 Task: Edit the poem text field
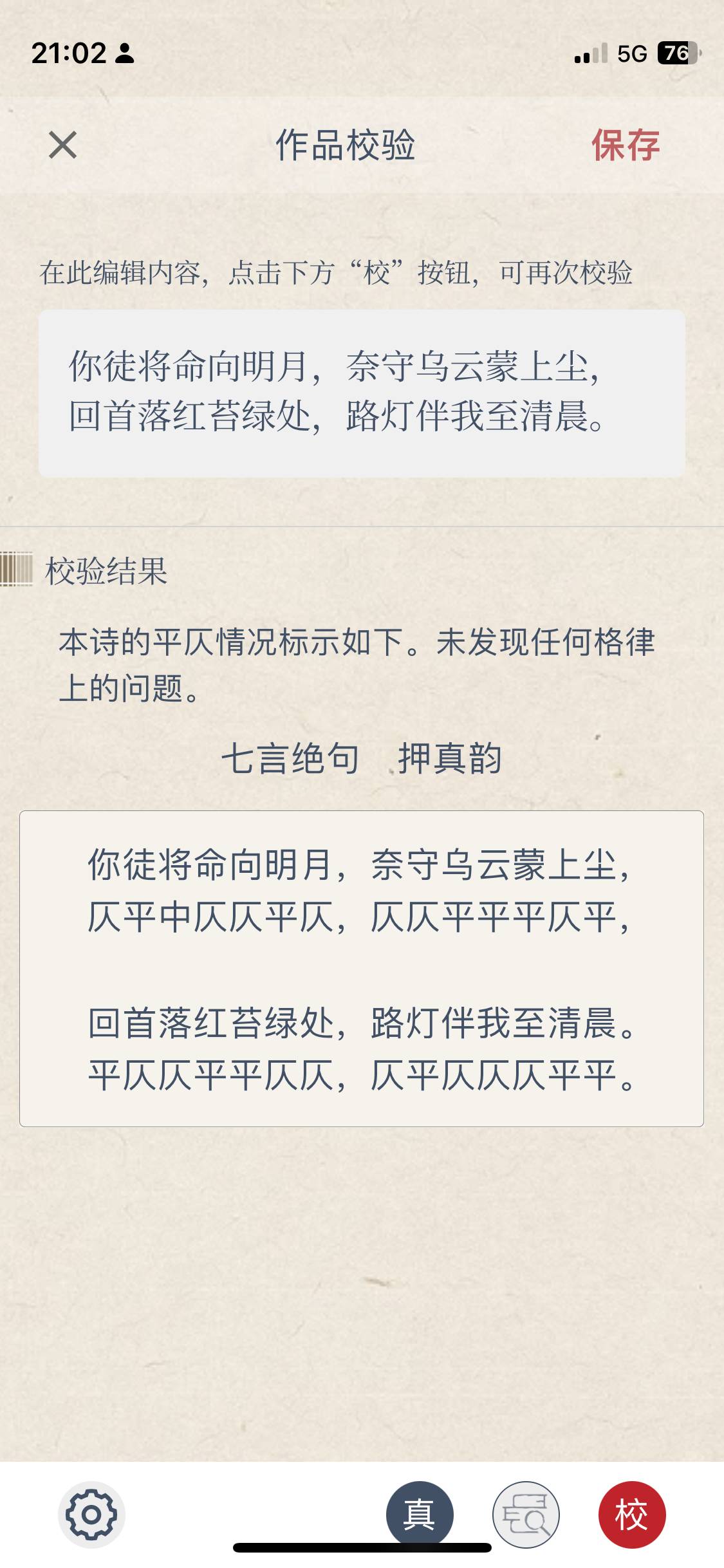(362, 393)
